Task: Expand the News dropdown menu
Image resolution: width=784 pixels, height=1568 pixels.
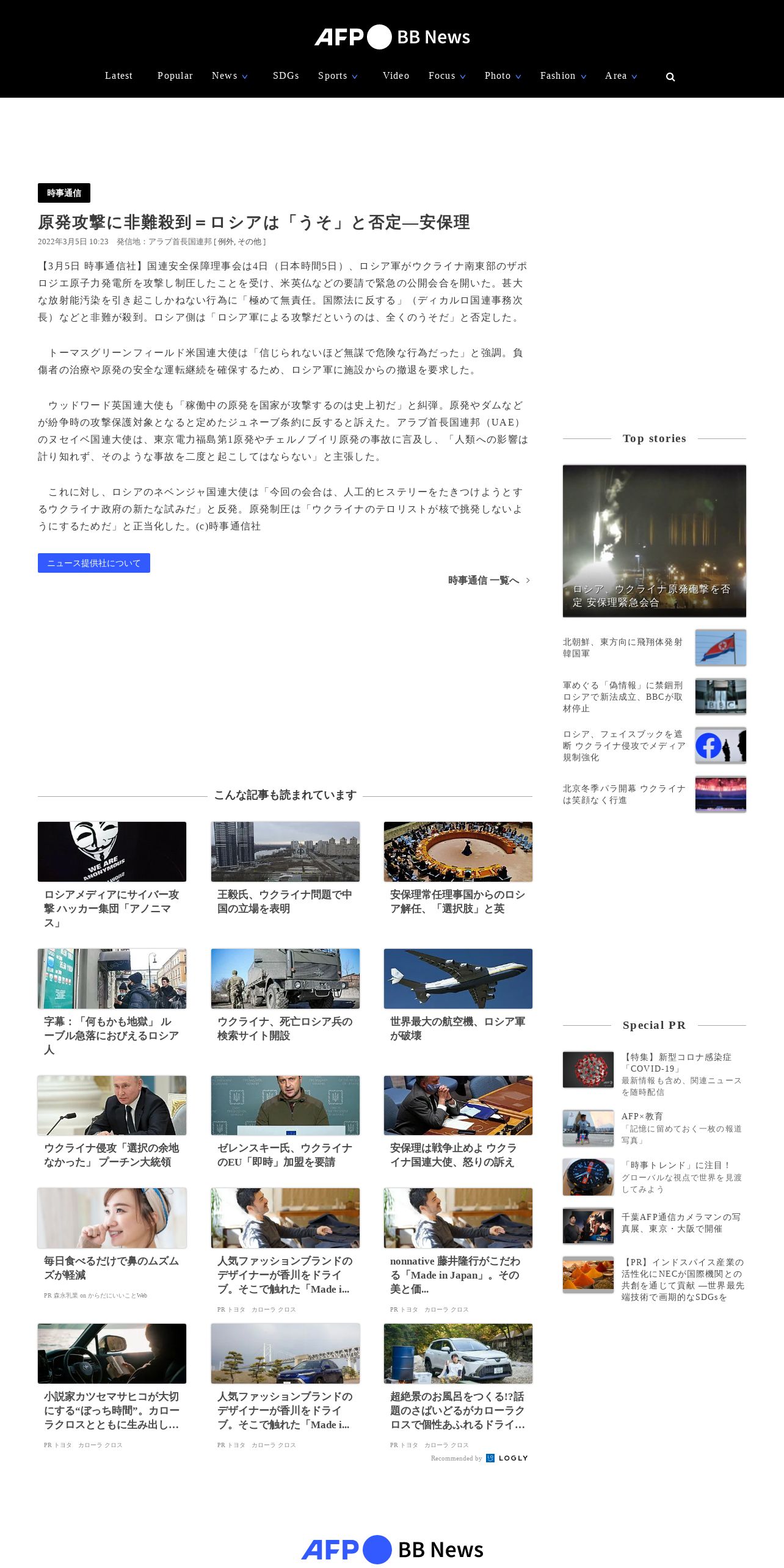Action: (x=230, y=76)
